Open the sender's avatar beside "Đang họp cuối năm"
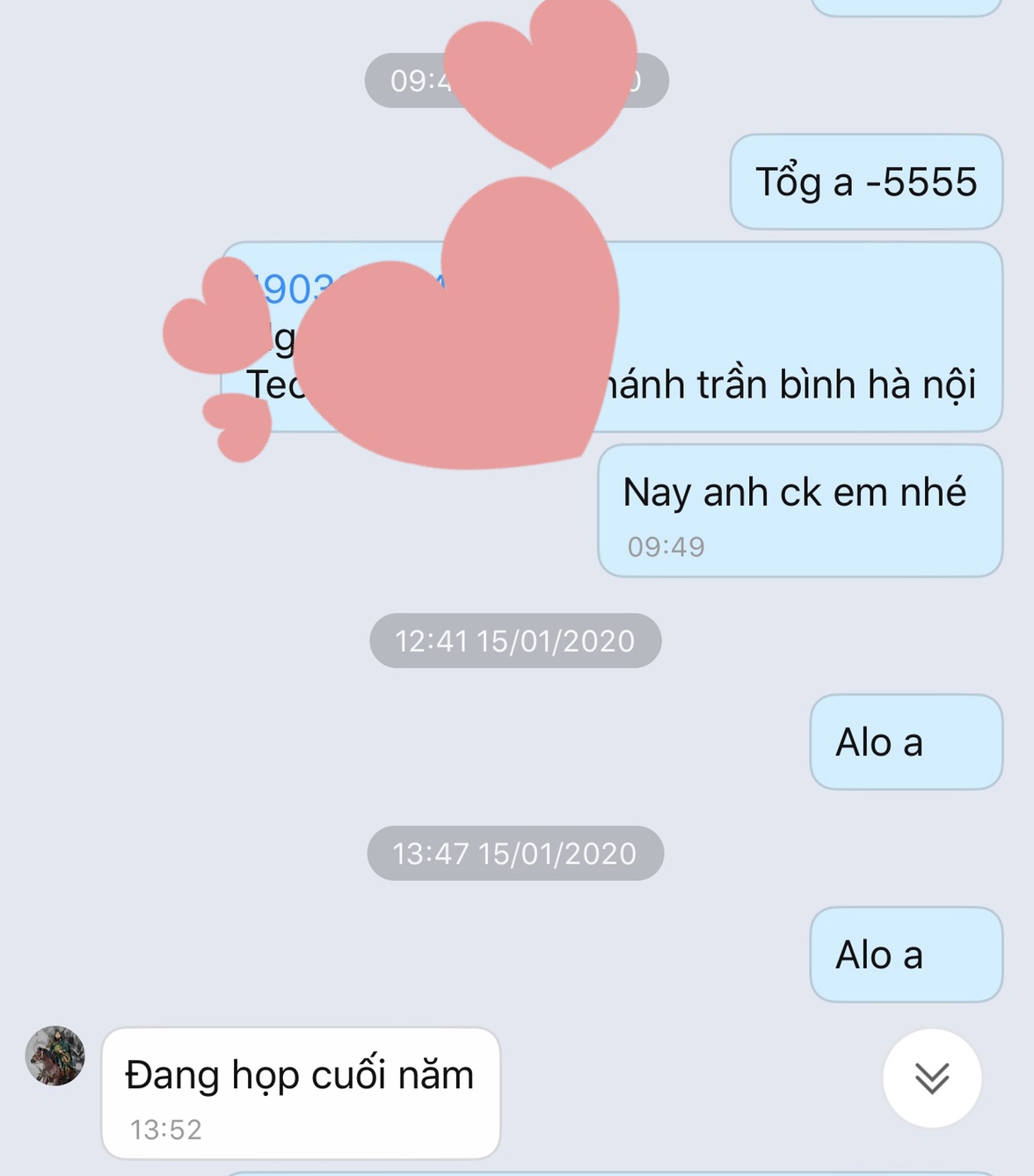This screenshot has height=1176, width=1034. (x=55, y=1055)
